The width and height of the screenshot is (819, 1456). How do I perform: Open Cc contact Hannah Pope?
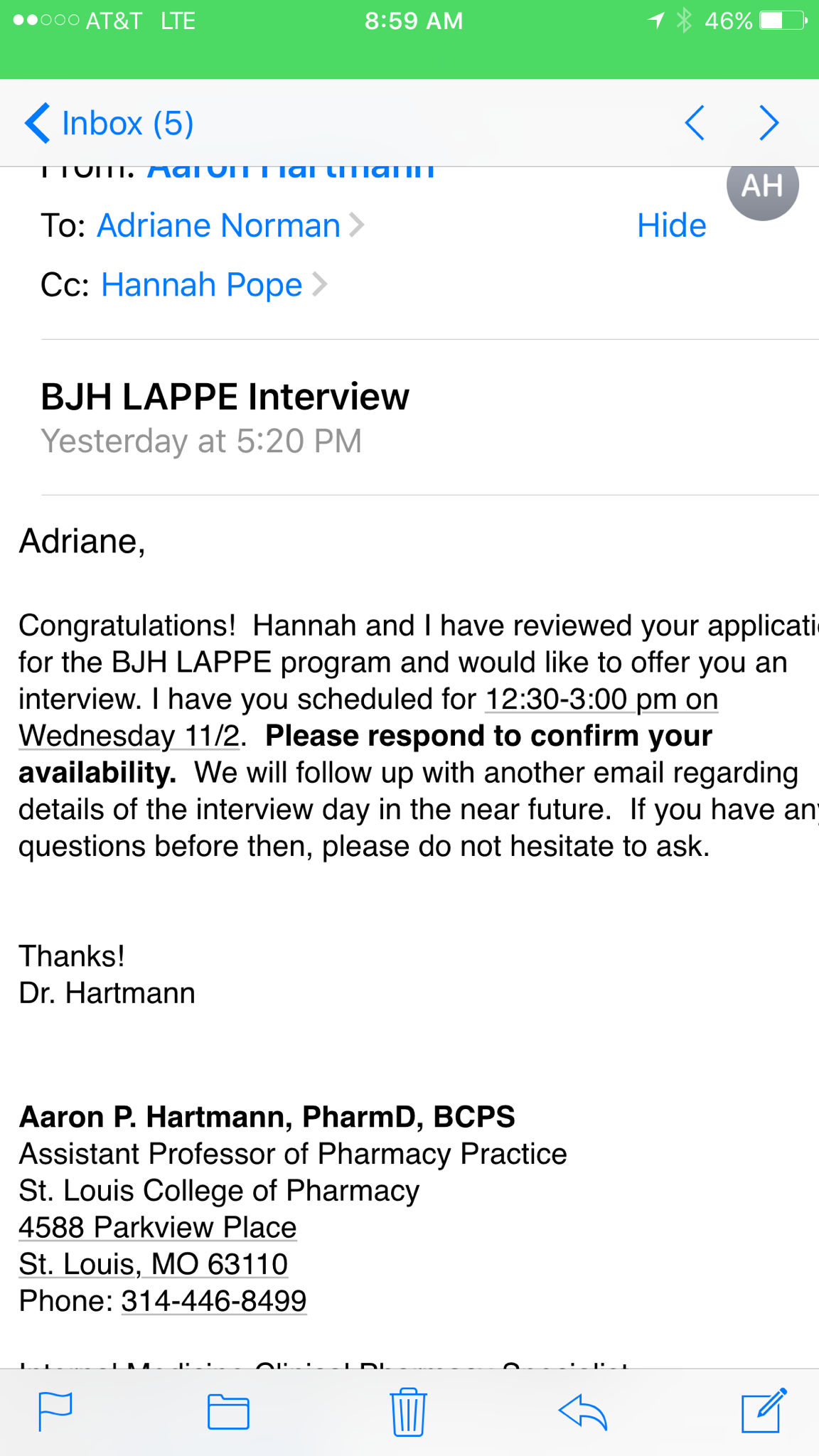(x=203, y=285)
